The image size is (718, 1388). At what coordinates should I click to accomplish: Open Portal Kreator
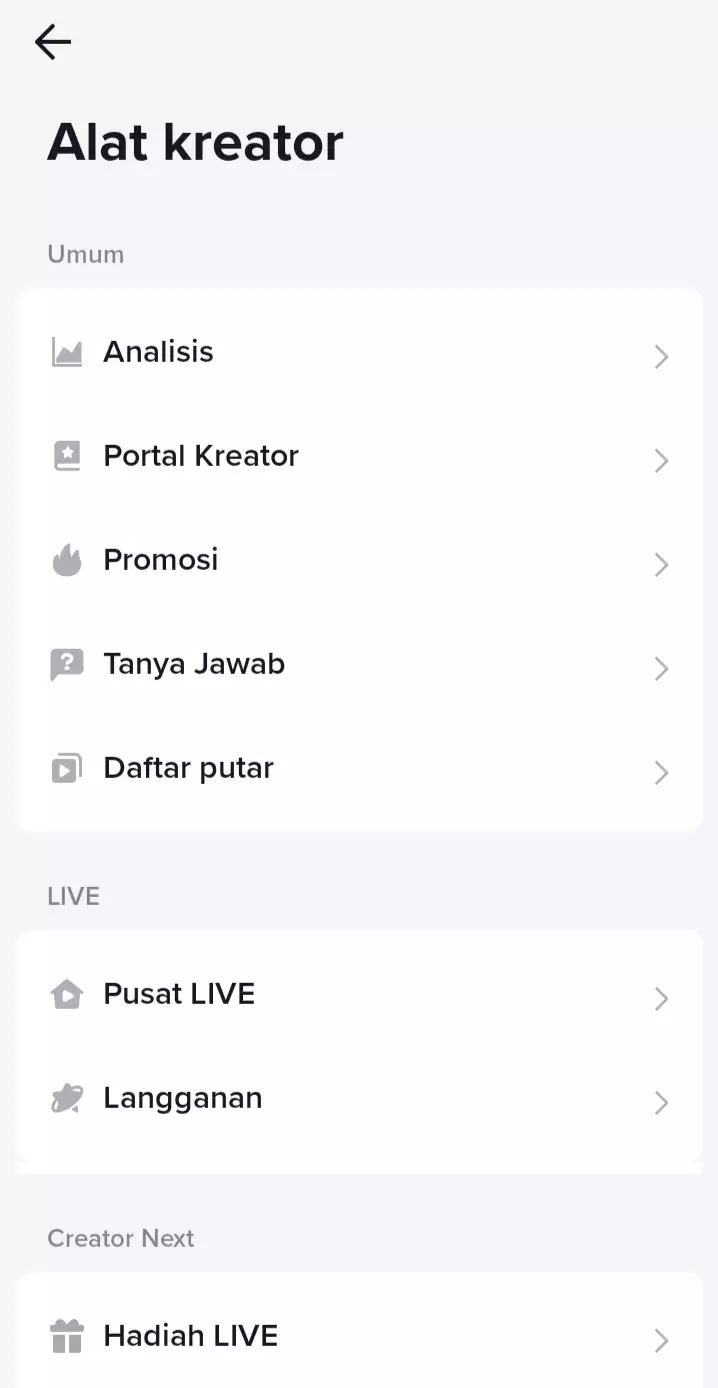pos(359,457)
